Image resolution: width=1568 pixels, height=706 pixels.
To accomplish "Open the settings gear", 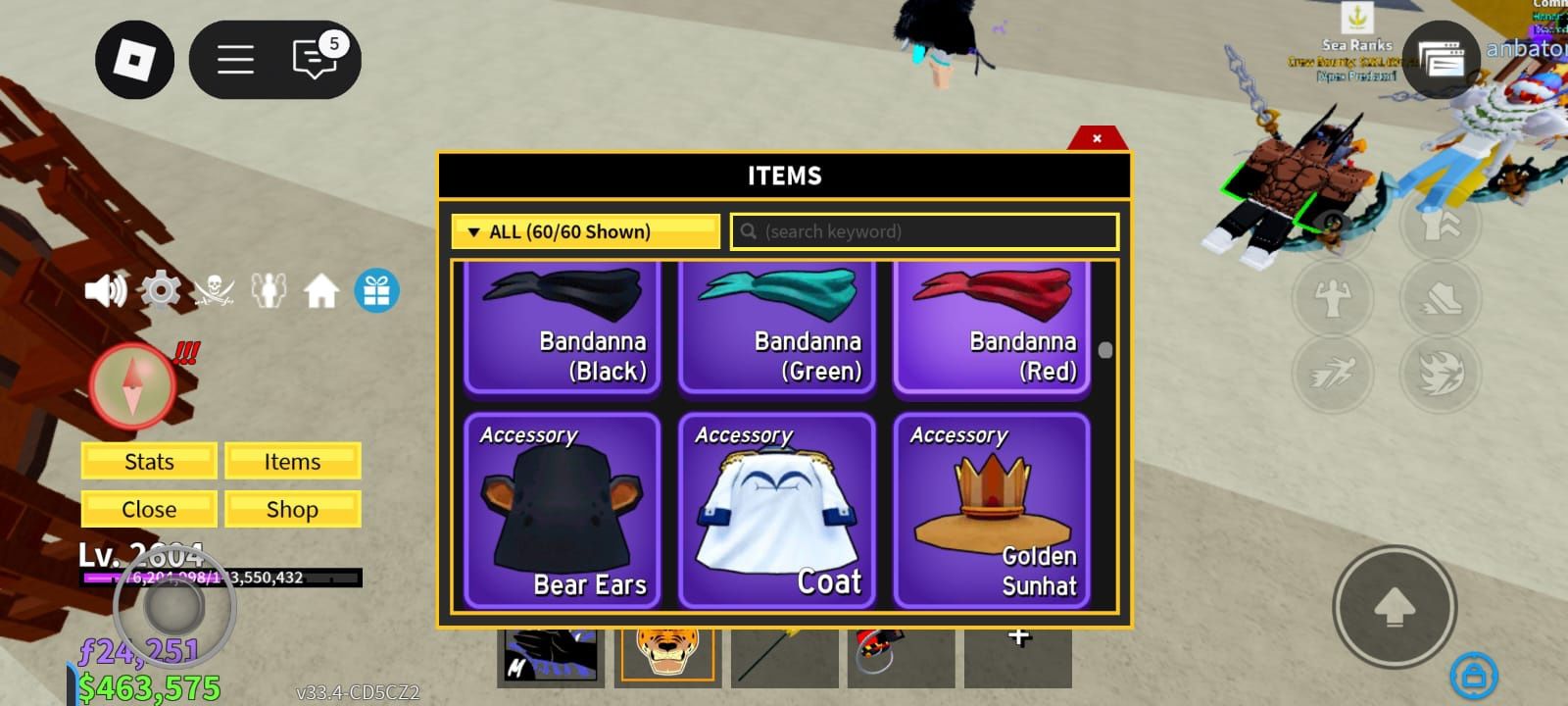I will click(x=160, y=290).
